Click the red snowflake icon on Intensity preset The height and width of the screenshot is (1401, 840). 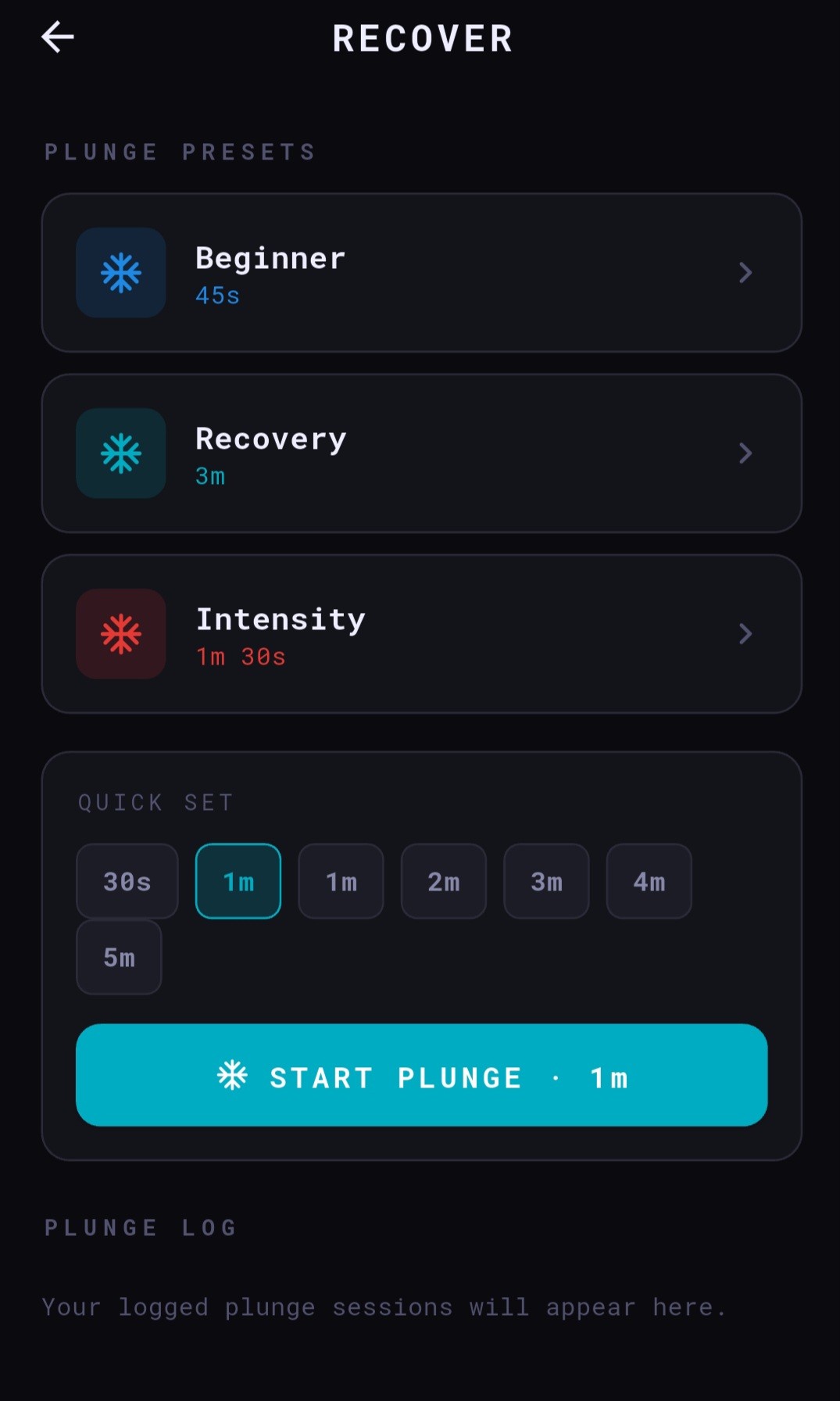tap(120, 634)
